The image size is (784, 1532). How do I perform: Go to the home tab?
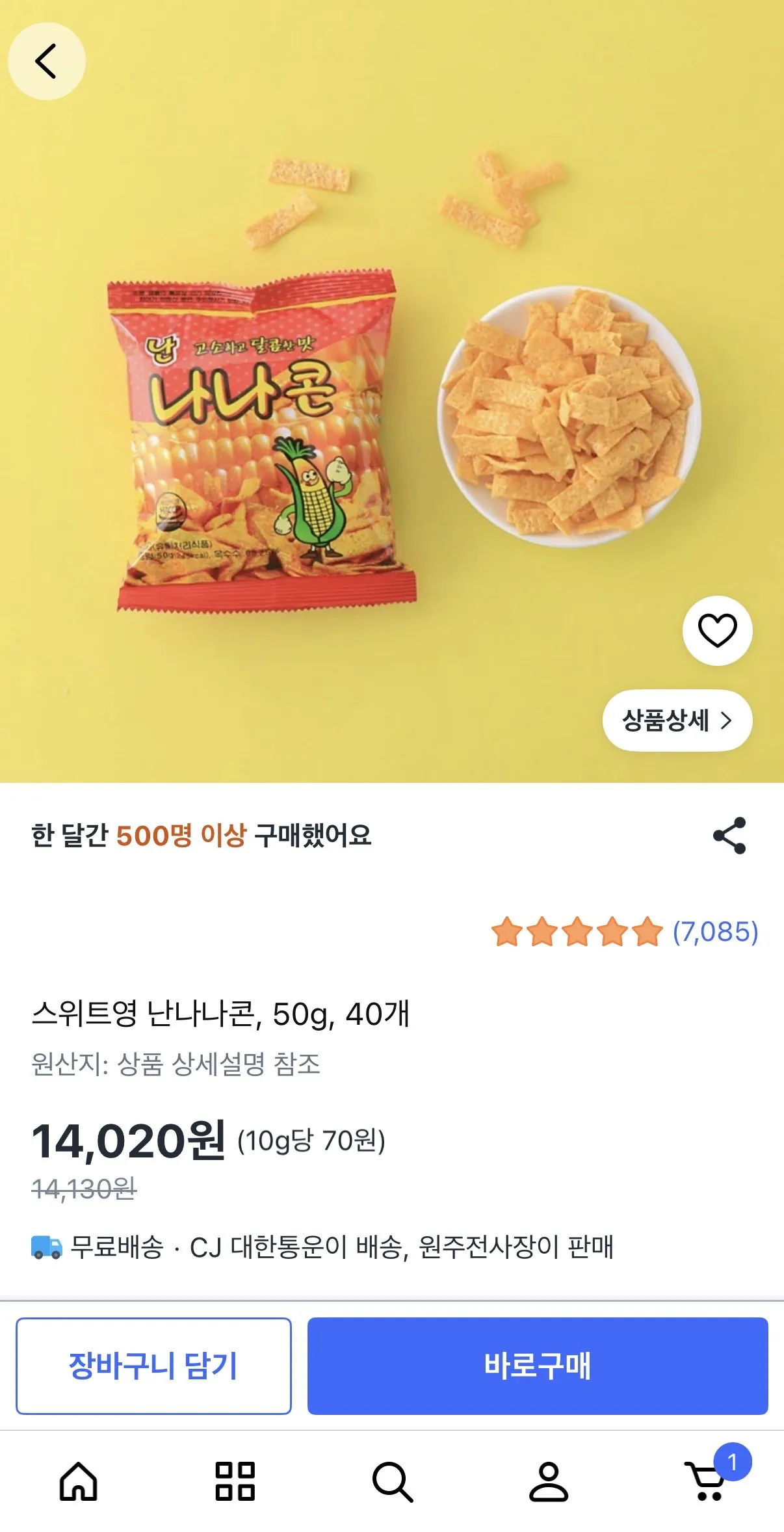tap(79, 1481)
